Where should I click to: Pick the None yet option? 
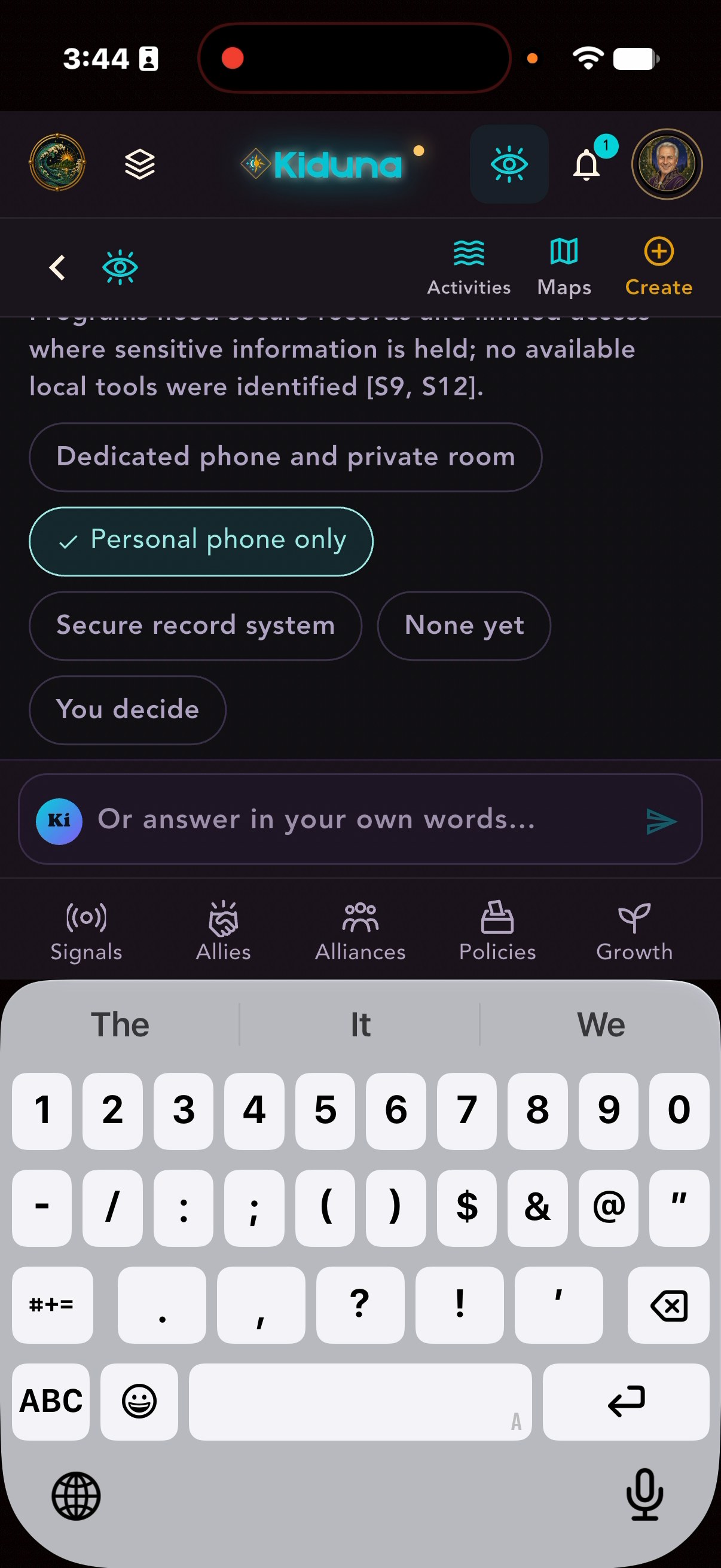465,626
